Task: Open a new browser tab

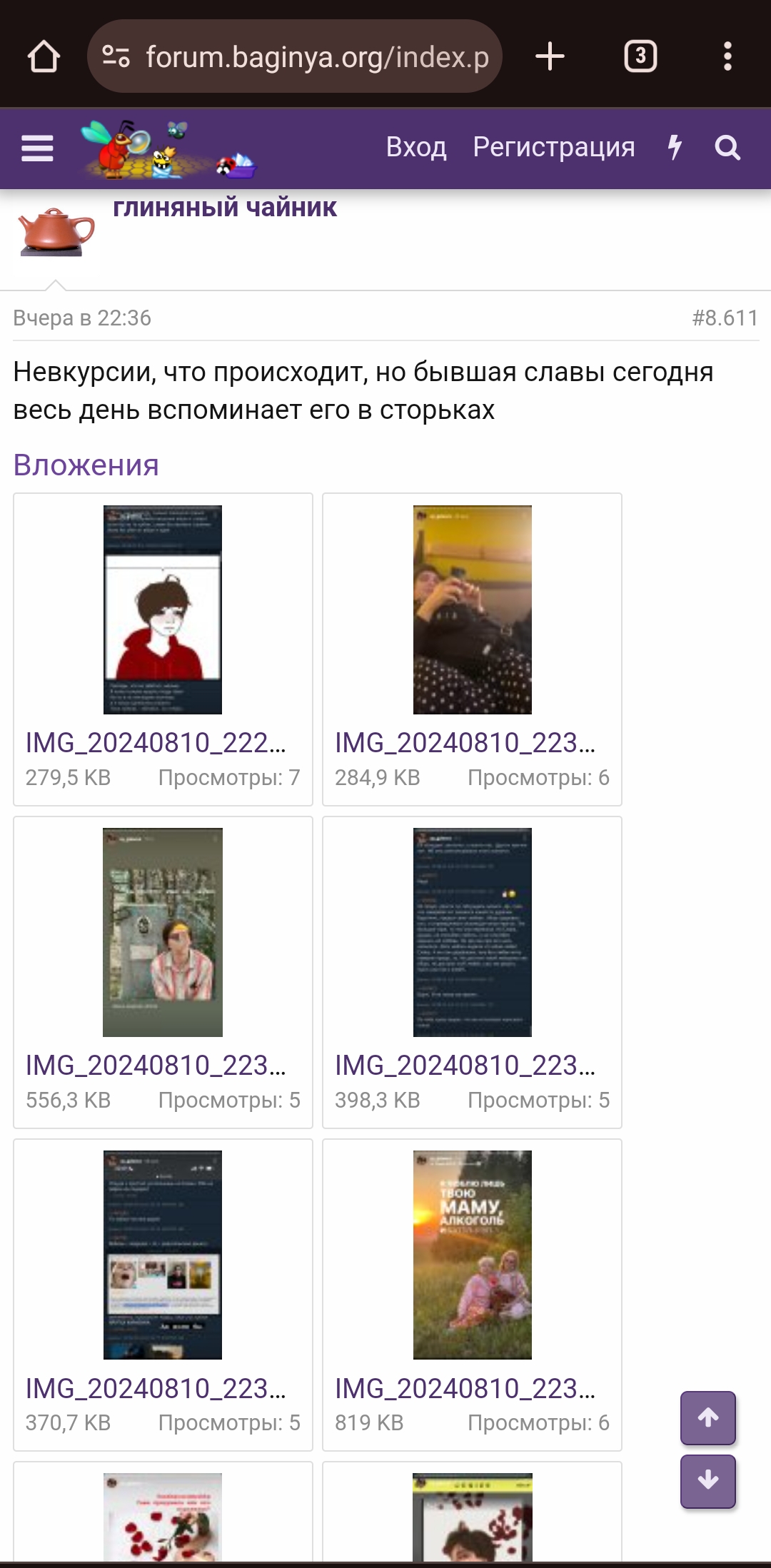Action: pos(550,56)
